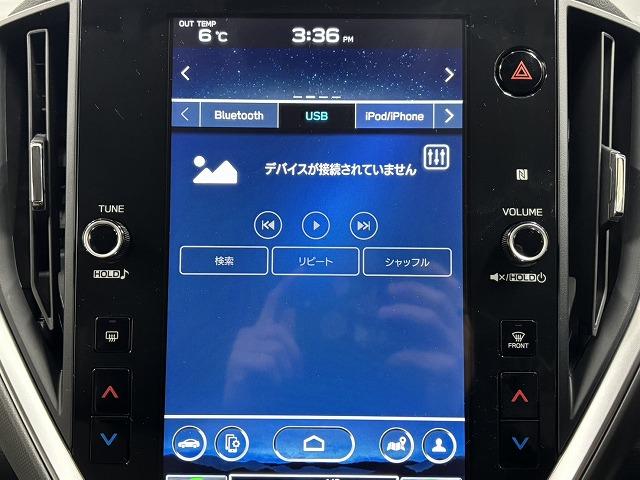Go to the home screen
The image size is (640, 480).
(314, 444)
